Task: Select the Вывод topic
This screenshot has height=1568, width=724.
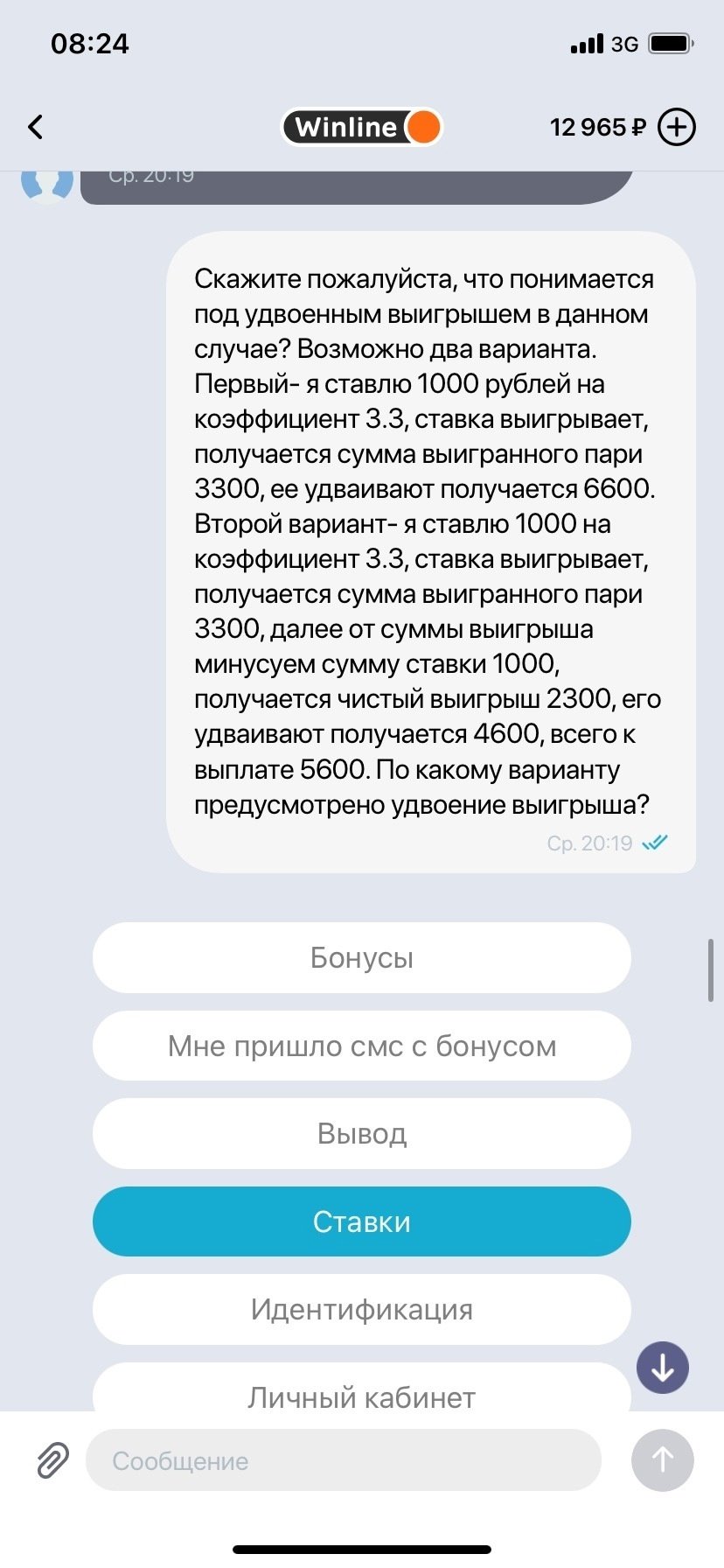Action: click(361, 1134)
